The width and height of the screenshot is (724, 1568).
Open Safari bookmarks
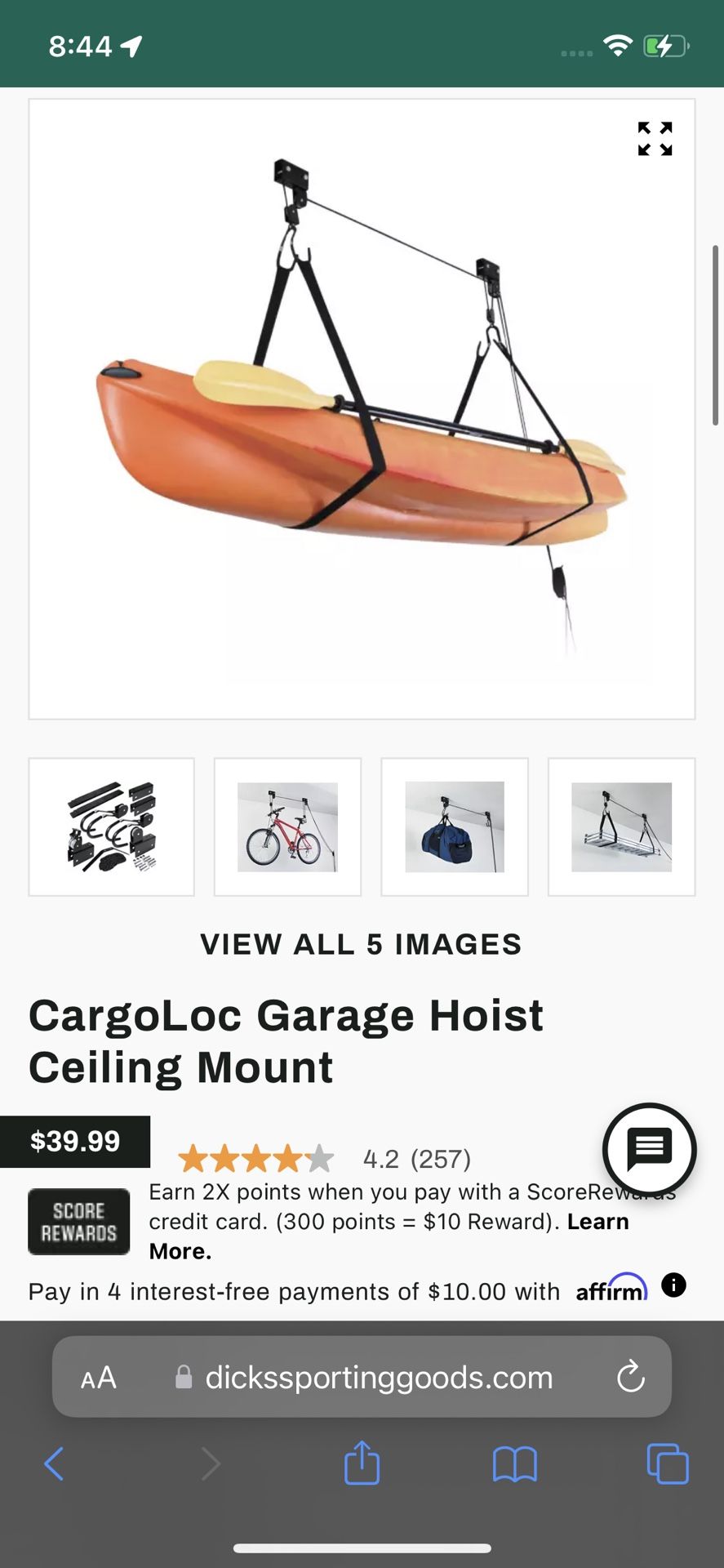[514, 1463]
